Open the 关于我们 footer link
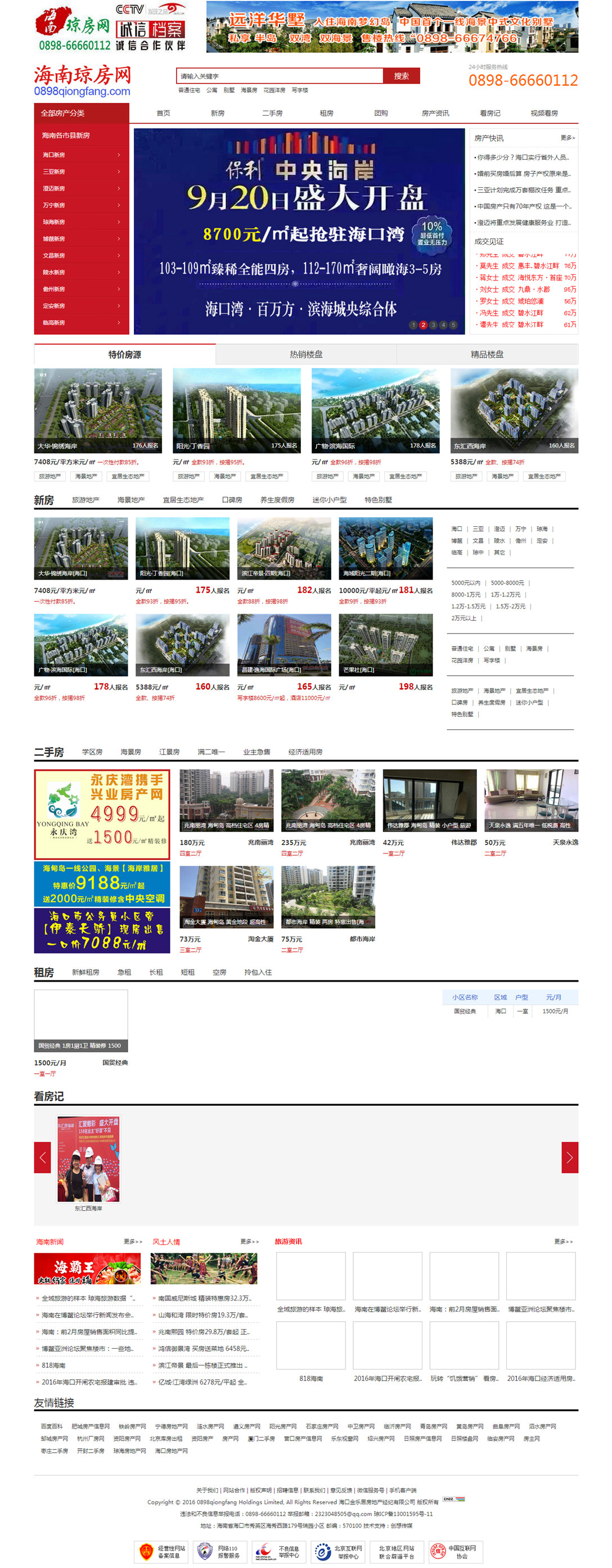The width and height of the screenshot is (612, 1568). [206, 1490]
